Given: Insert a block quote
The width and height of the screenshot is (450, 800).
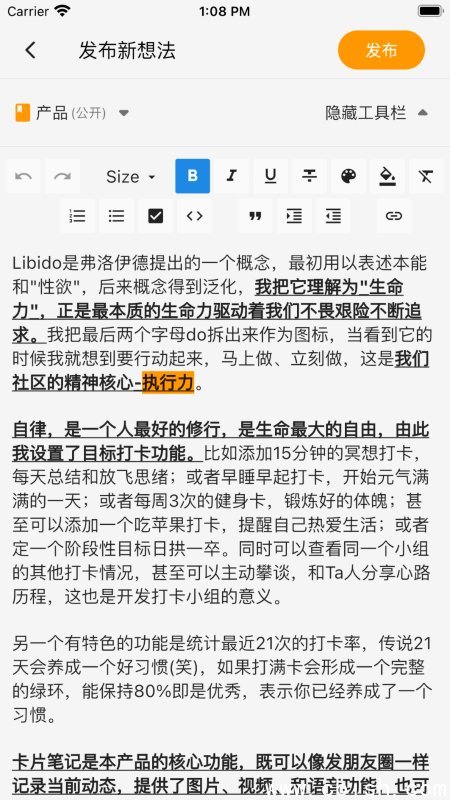Looking at the screenshot, I should (255, 216).
